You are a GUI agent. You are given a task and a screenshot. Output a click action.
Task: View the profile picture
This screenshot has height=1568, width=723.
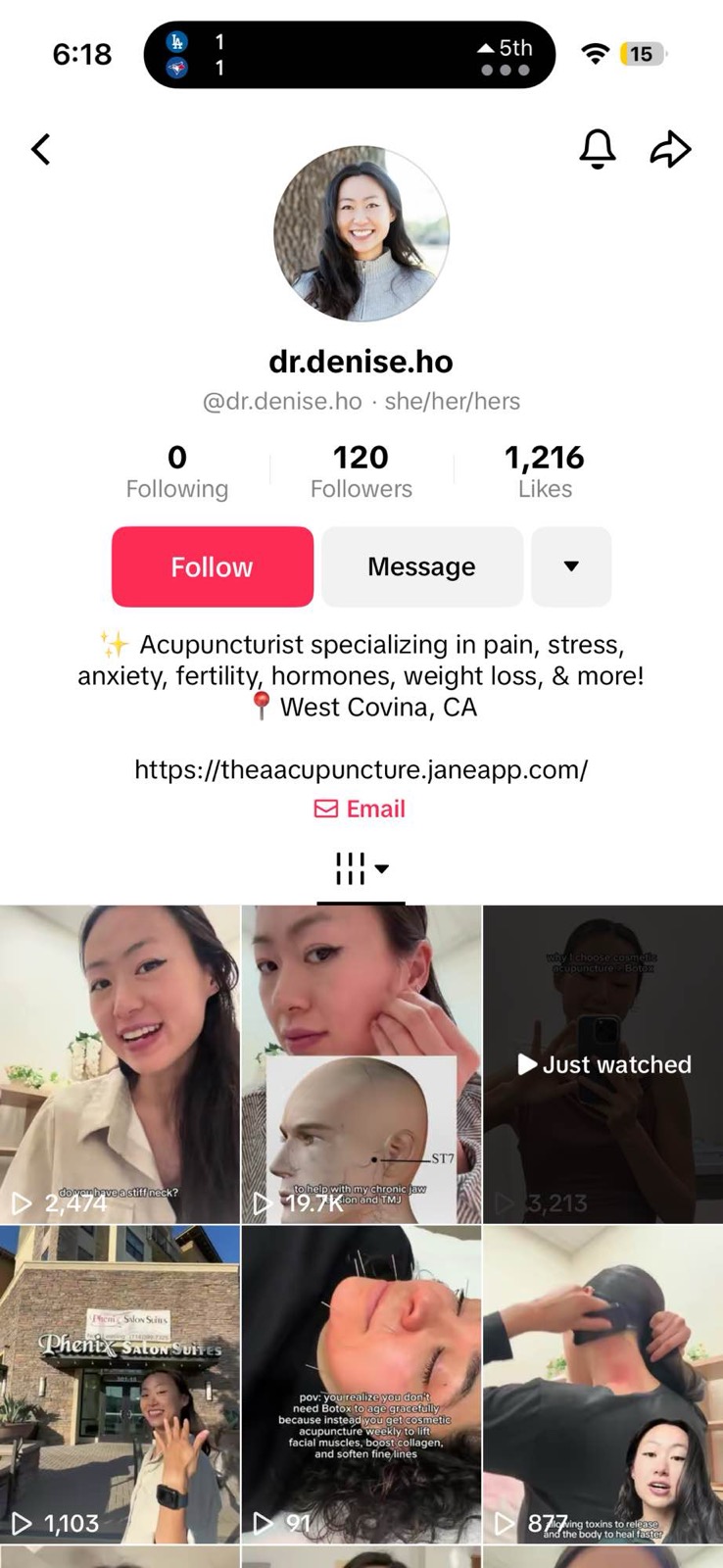pos(361,233)
